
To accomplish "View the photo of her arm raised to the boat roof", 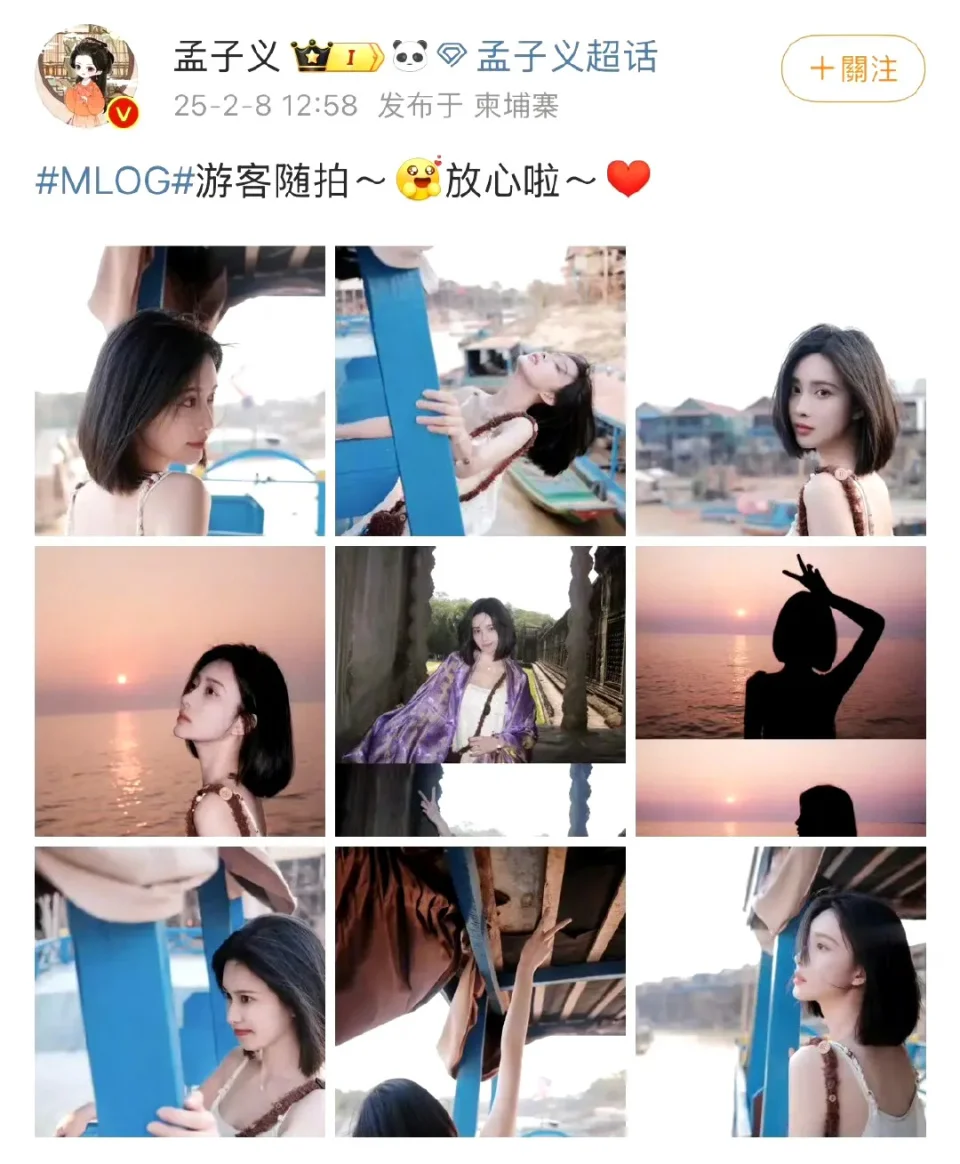I will 480,991.
